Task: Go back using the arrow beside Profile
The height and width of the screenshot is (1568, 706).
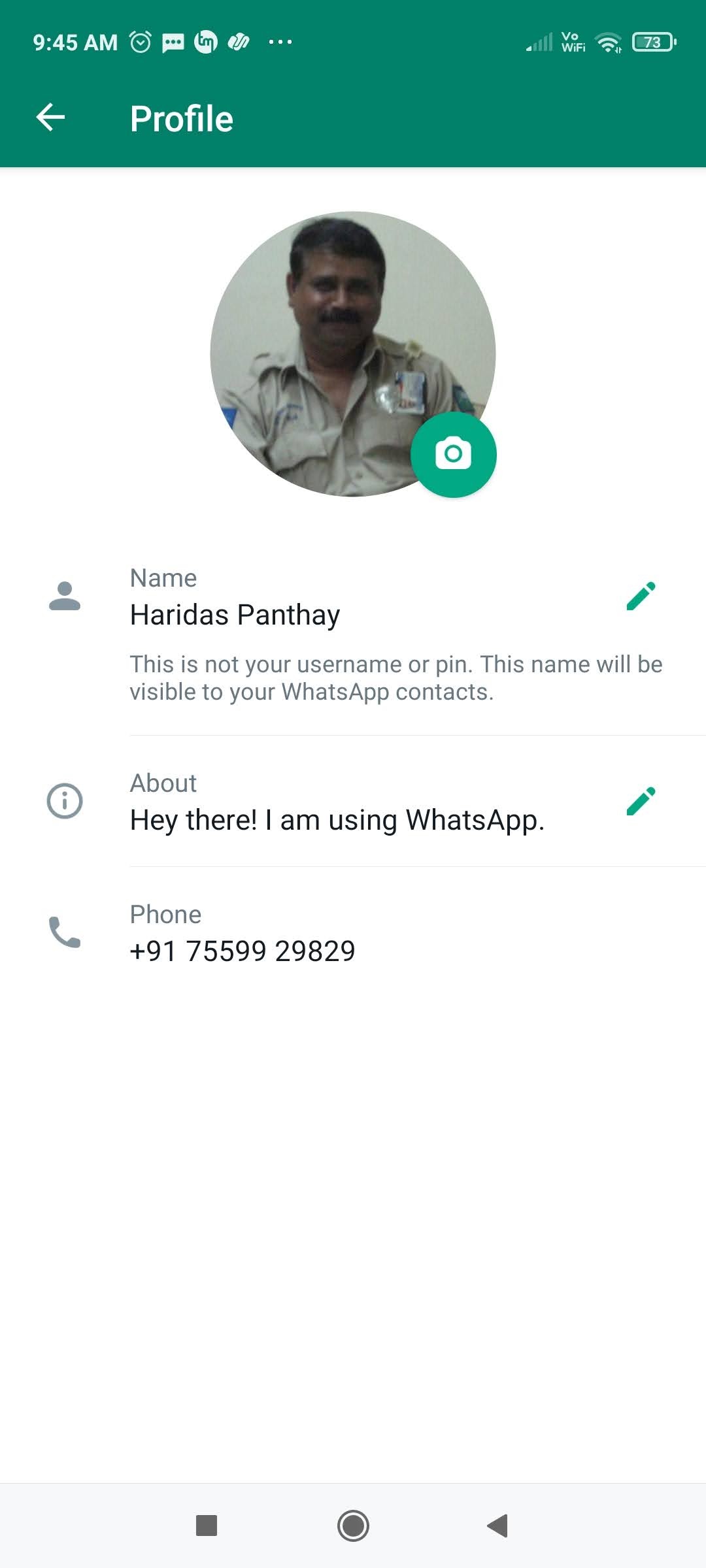Action: point(50,118)
